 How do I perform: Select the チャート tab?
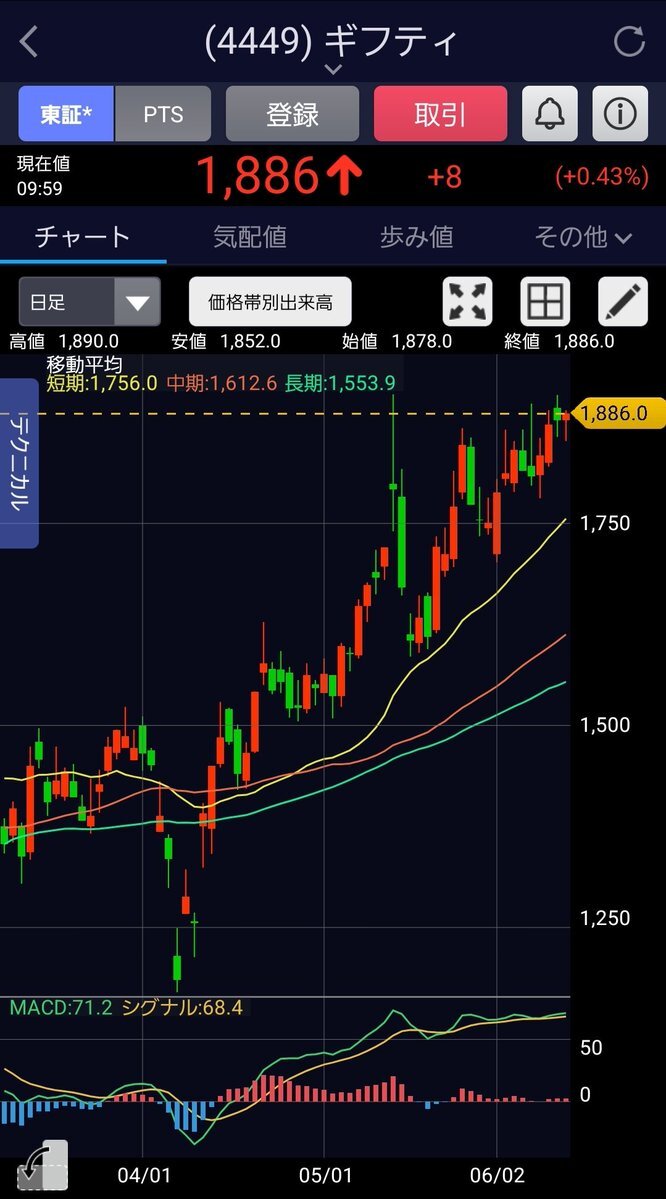click(x=83, y=237)
